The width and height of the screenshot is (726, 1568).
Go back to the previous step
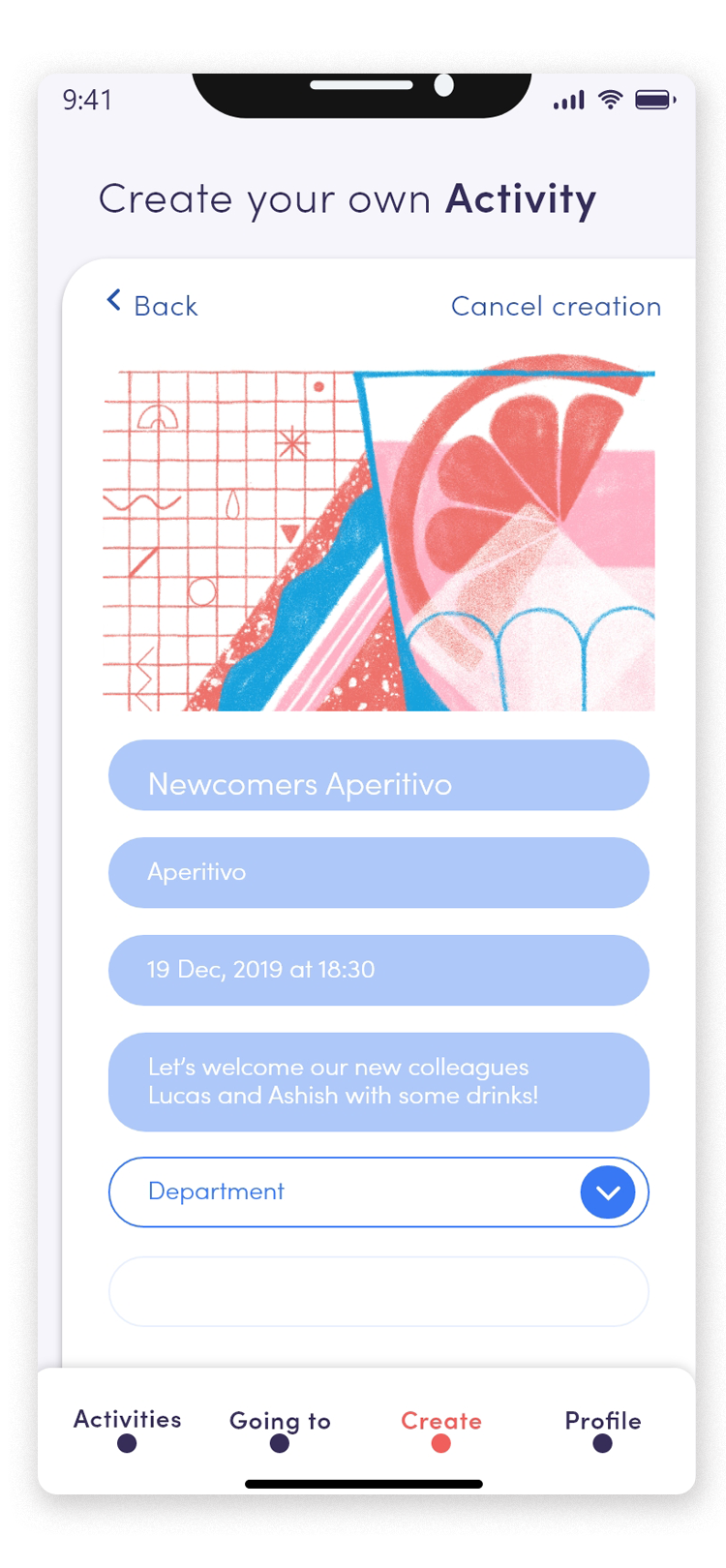click(152, 305)
